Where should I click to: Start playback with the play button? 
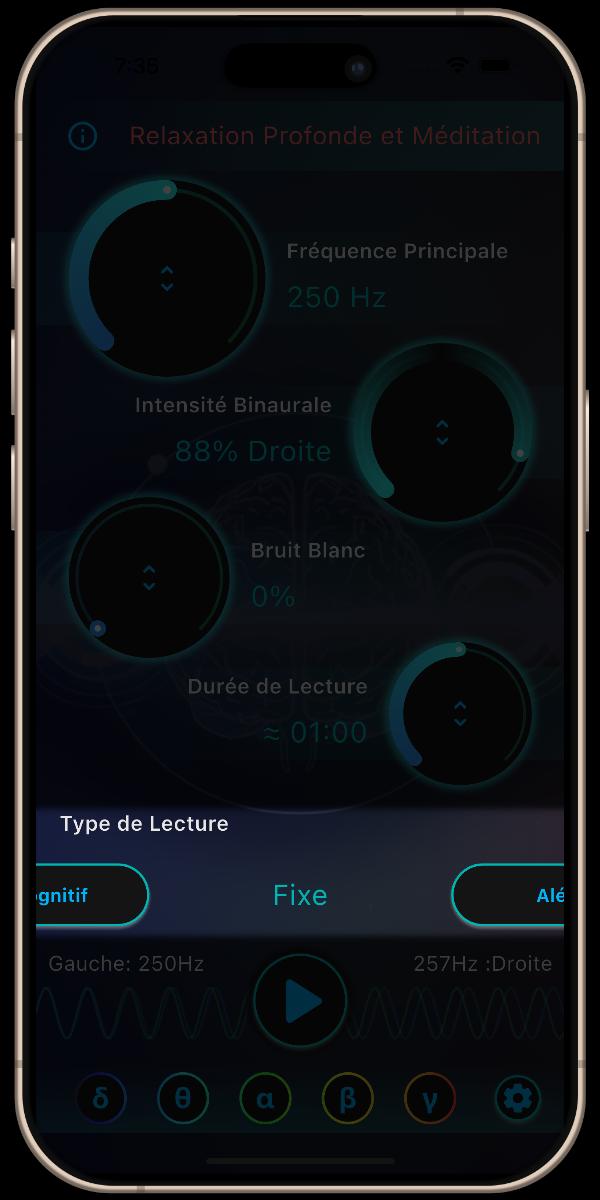300,1001
